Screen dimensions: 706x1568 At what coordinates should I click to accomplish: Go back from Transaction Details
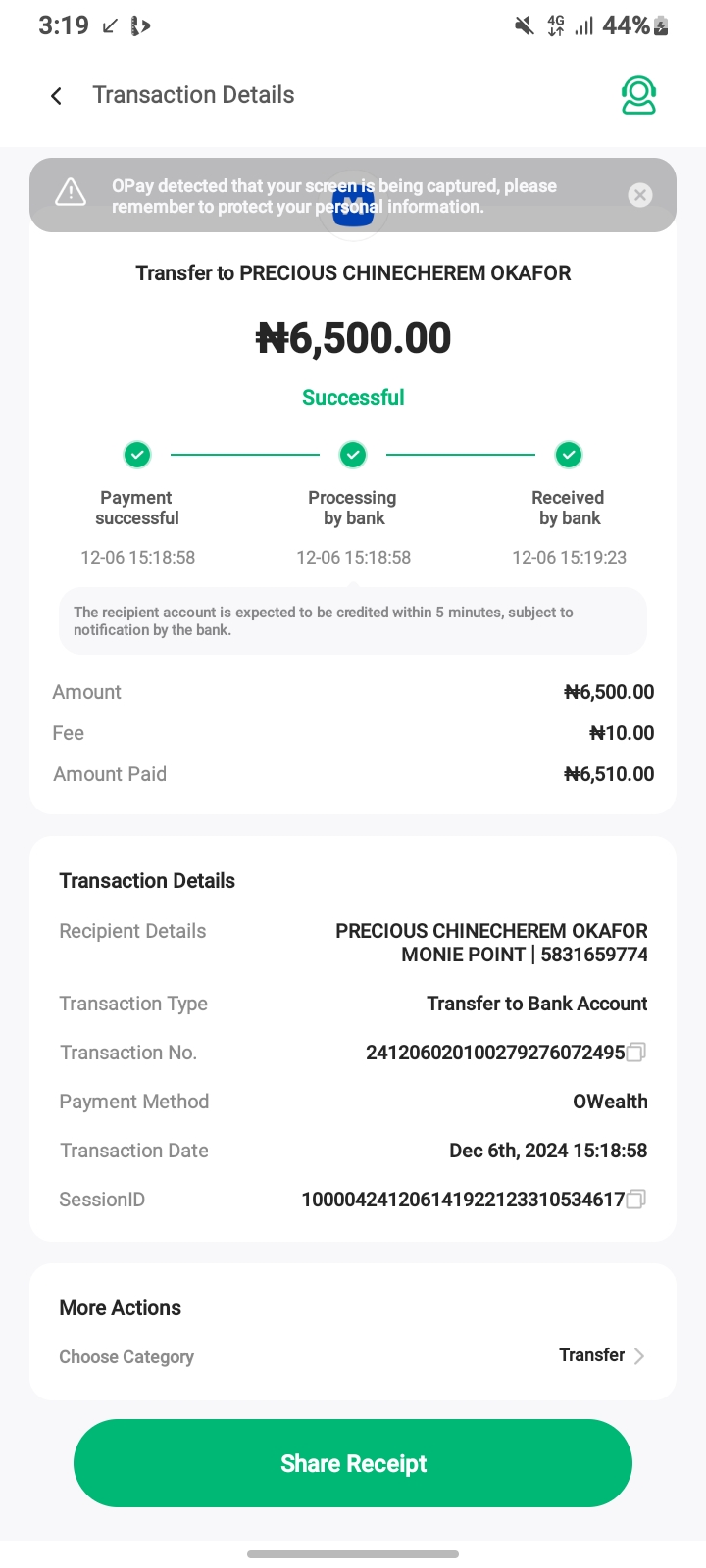click(x=57, y=95)
